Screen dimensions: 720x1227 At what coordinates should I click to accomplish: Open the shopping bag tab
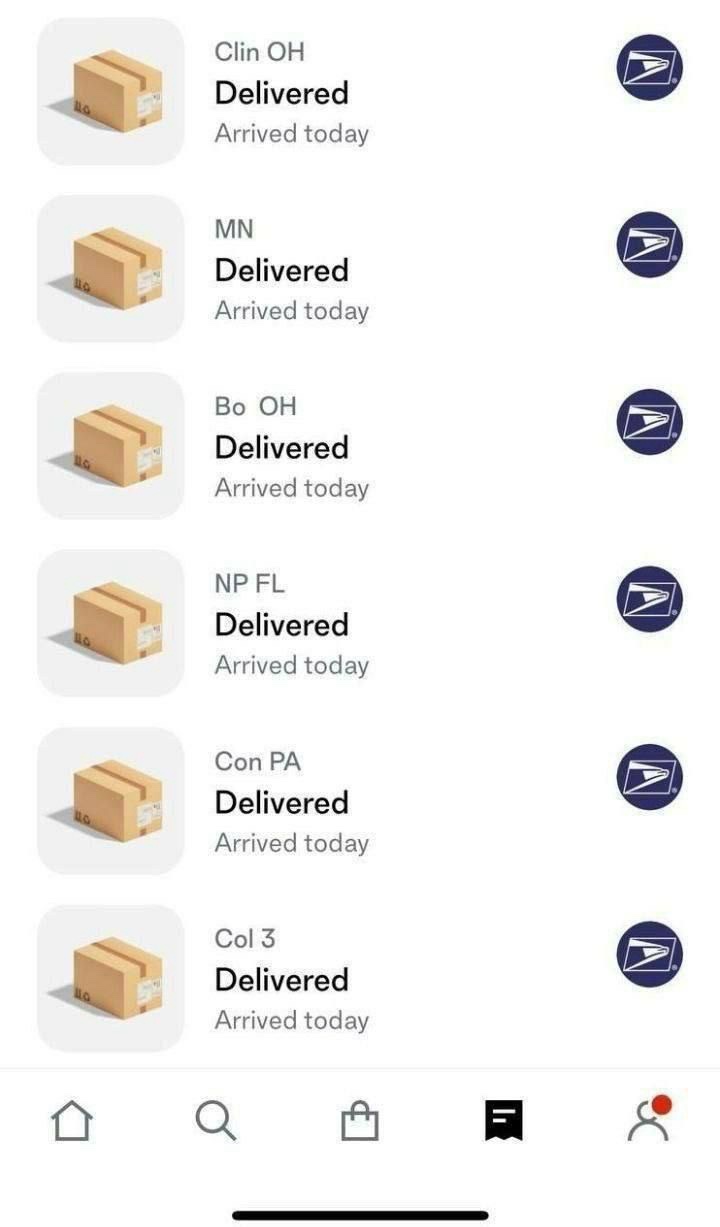(360, 1121)
